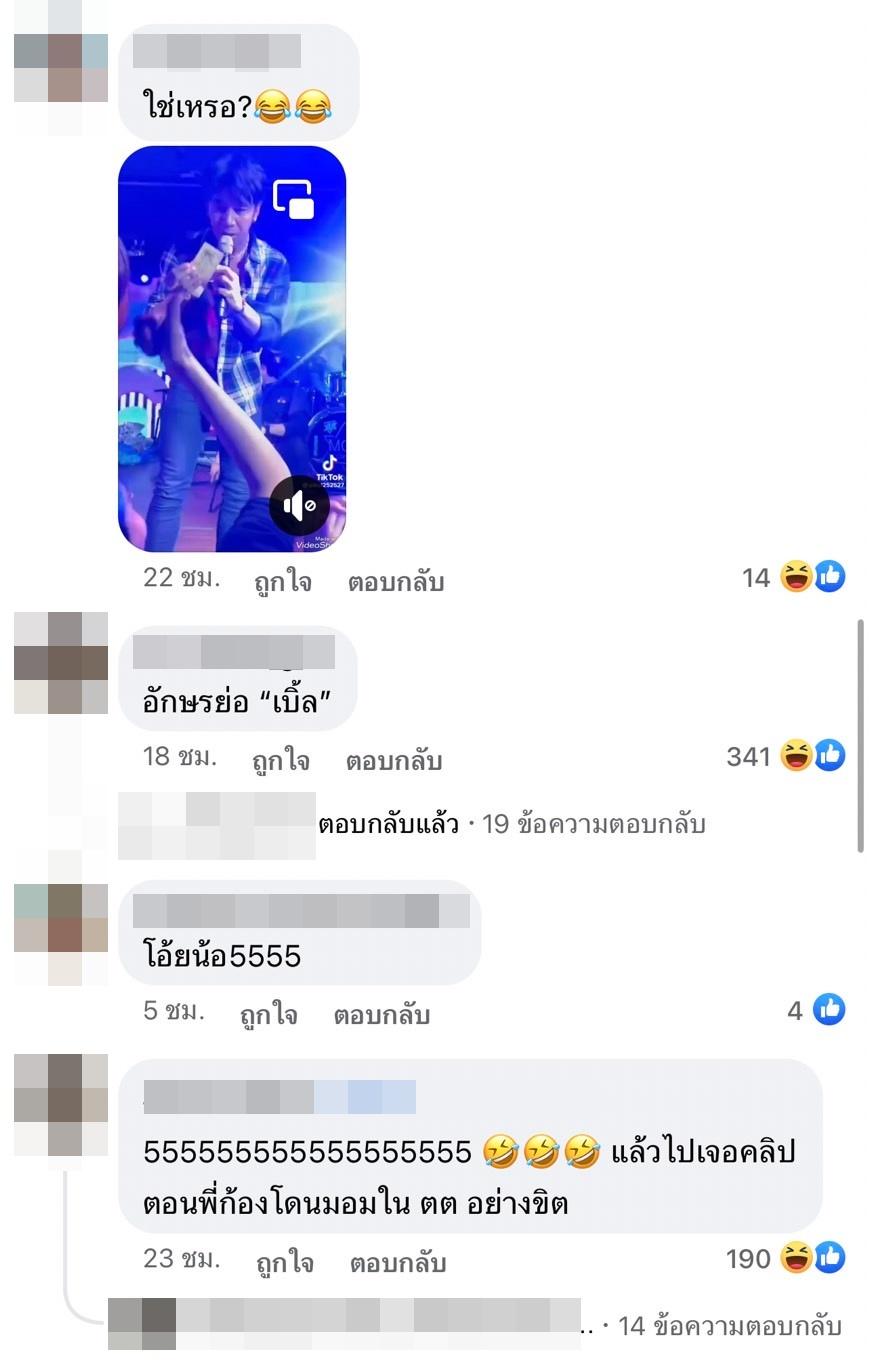870x1369 pixels.
Task: Like the comment ใช่เหรอ?
Action: [x=283, y=582]
